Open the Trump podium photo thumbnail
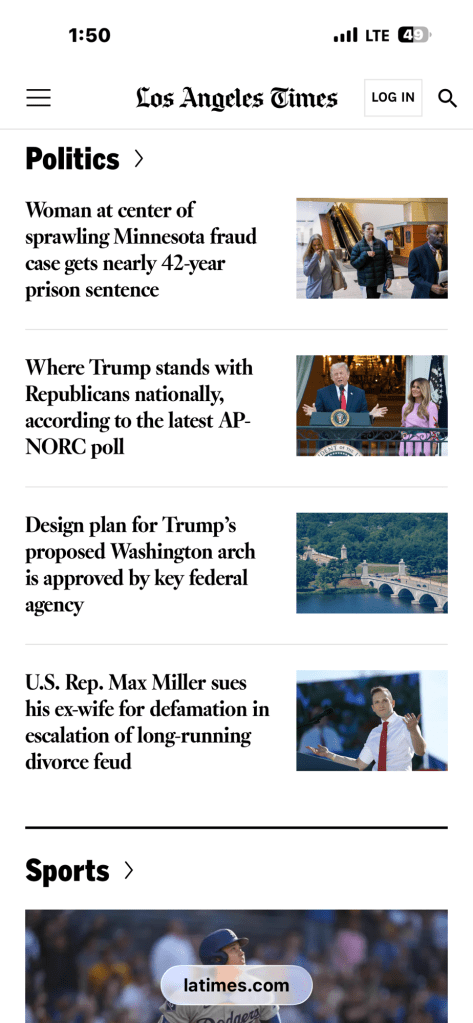The image size is (473, 1023). pos(372,405)
